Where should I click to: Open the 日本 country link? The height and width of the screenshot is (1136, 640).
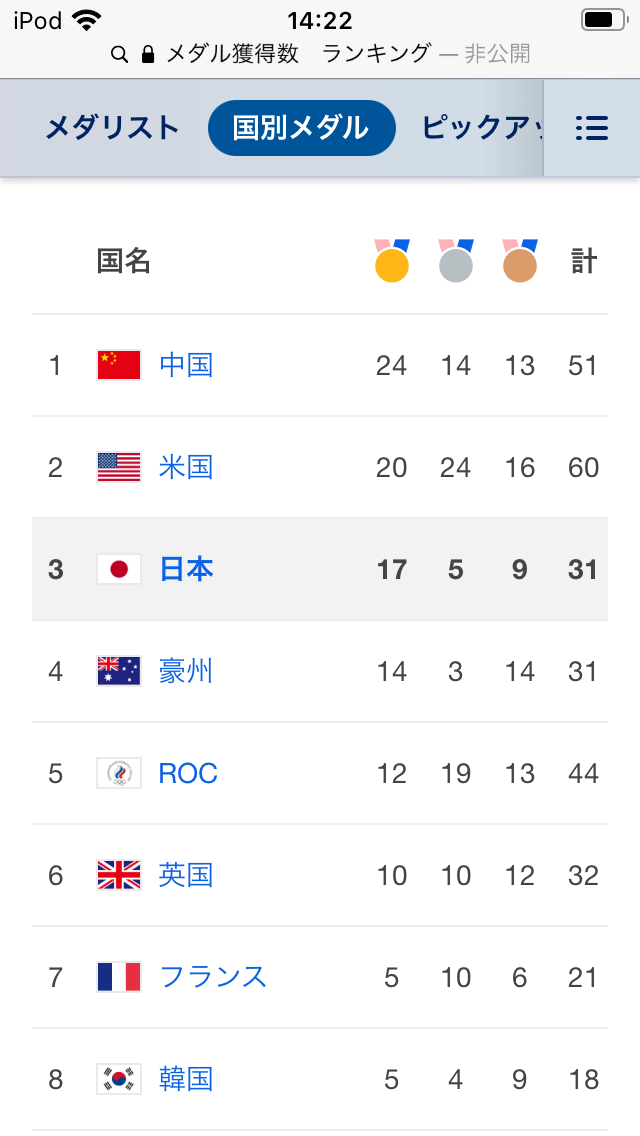pos(186,569)
